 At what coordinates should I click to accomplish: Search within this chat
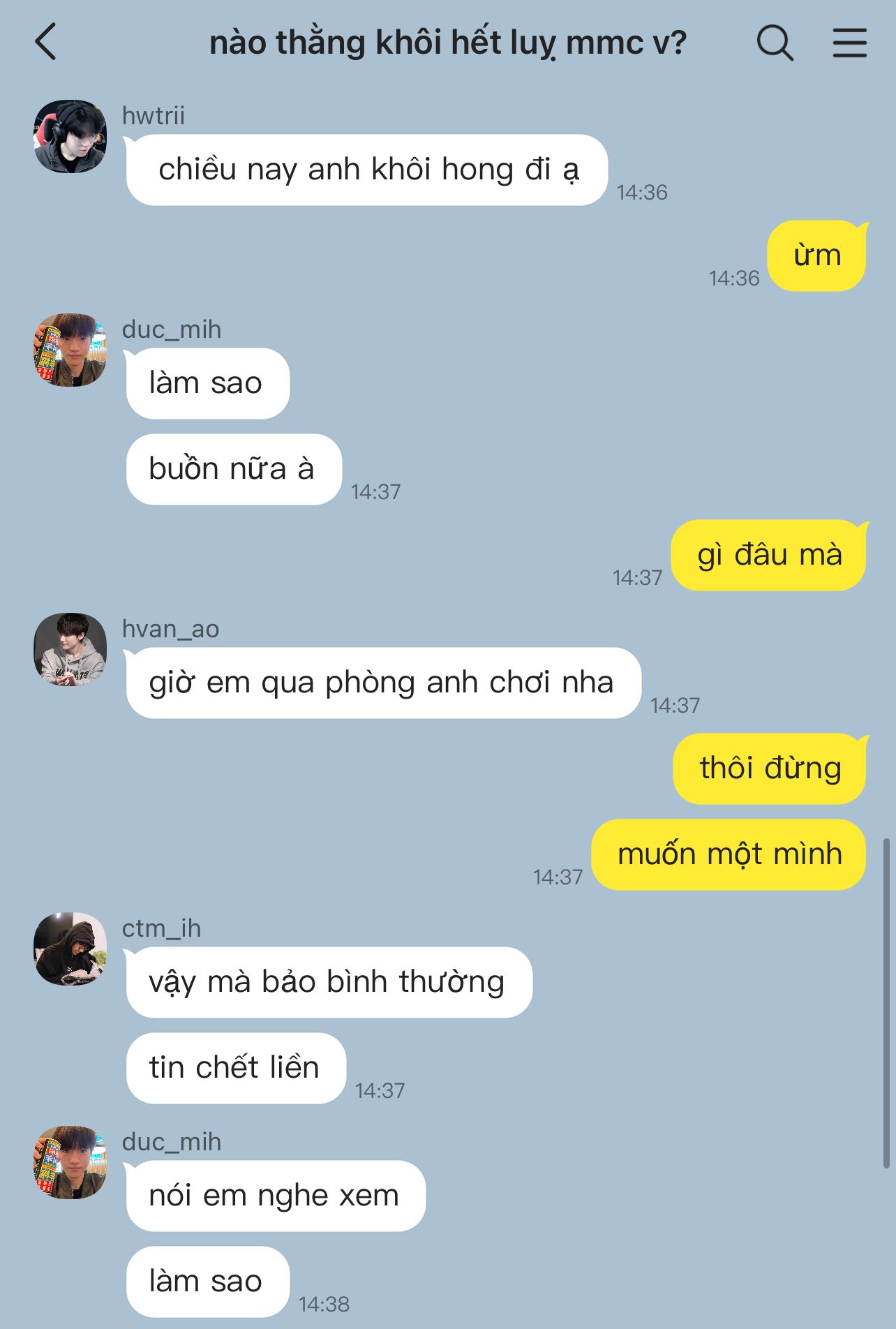(x=775, y=43)
